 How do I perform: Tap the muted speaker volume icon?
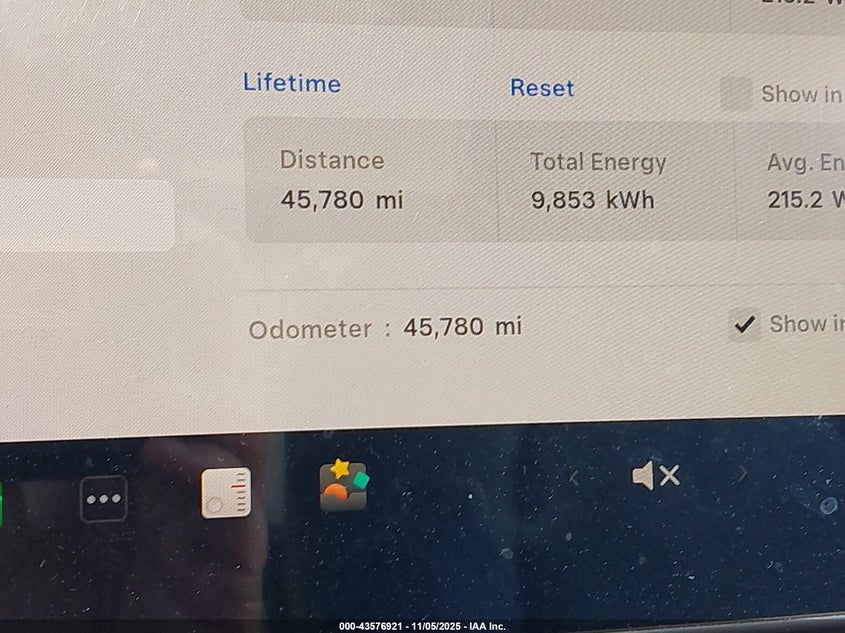point(656,476)
